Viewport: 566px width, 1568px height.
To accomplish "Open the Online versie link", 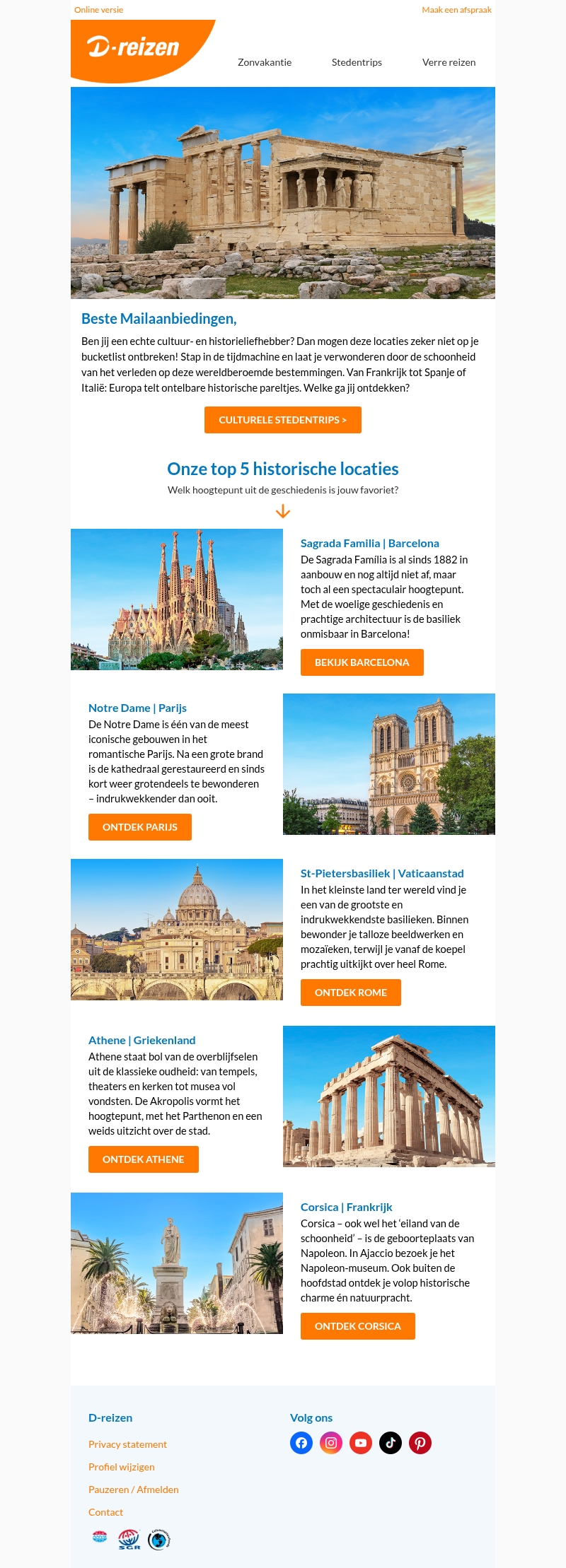I will point(98,10).
